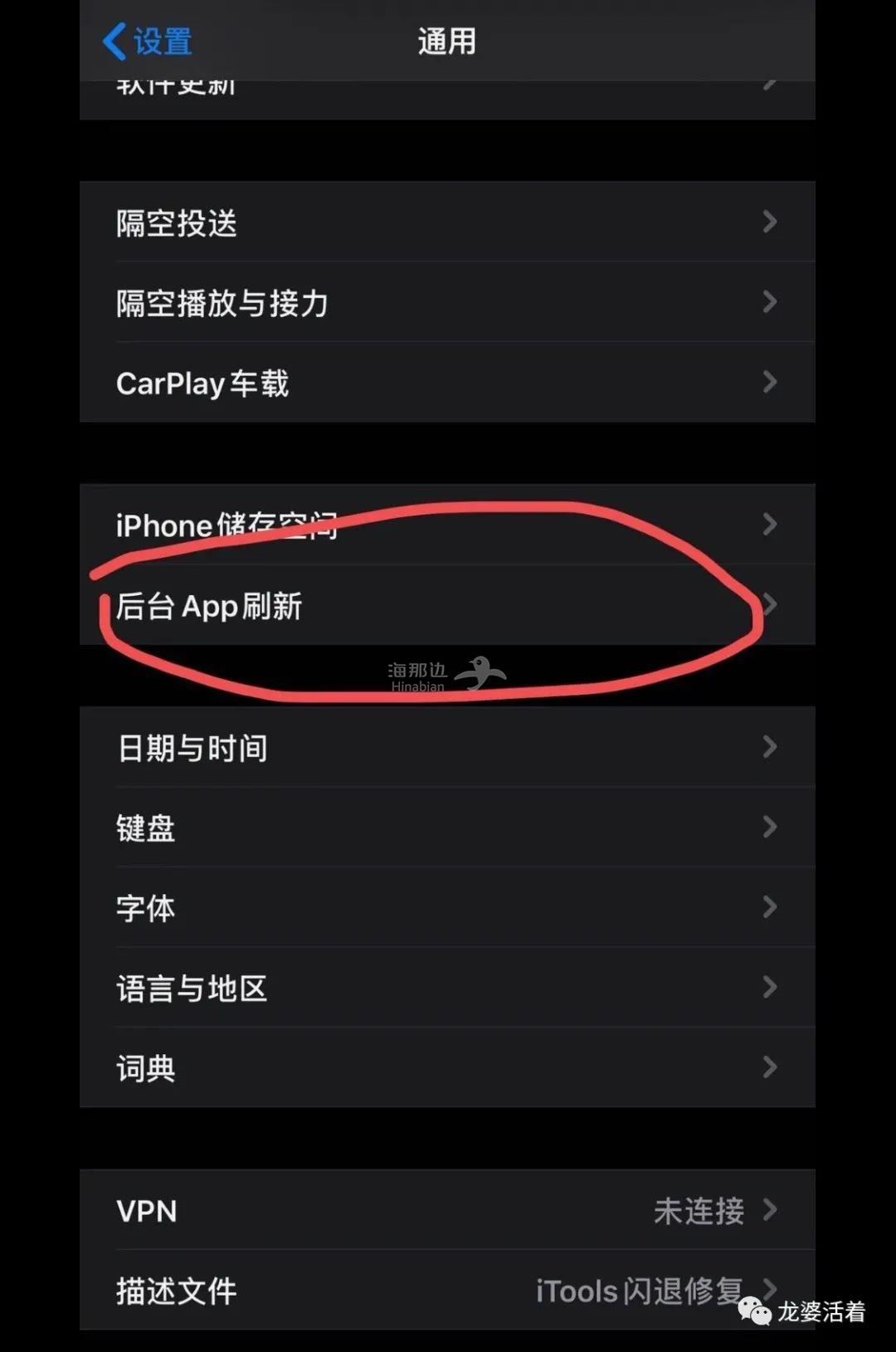This screenshot has height=1352, width=896.
Task: Go back to 设置
Action: pos(148,41)
